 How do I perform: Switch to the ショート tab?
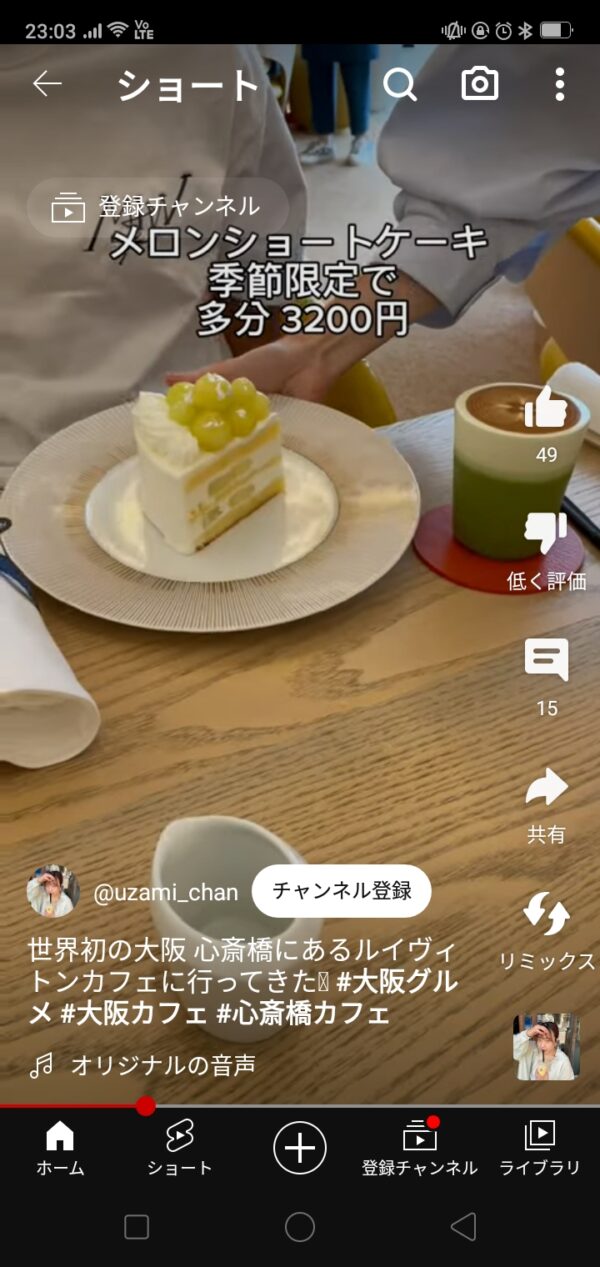(179, 1147)
